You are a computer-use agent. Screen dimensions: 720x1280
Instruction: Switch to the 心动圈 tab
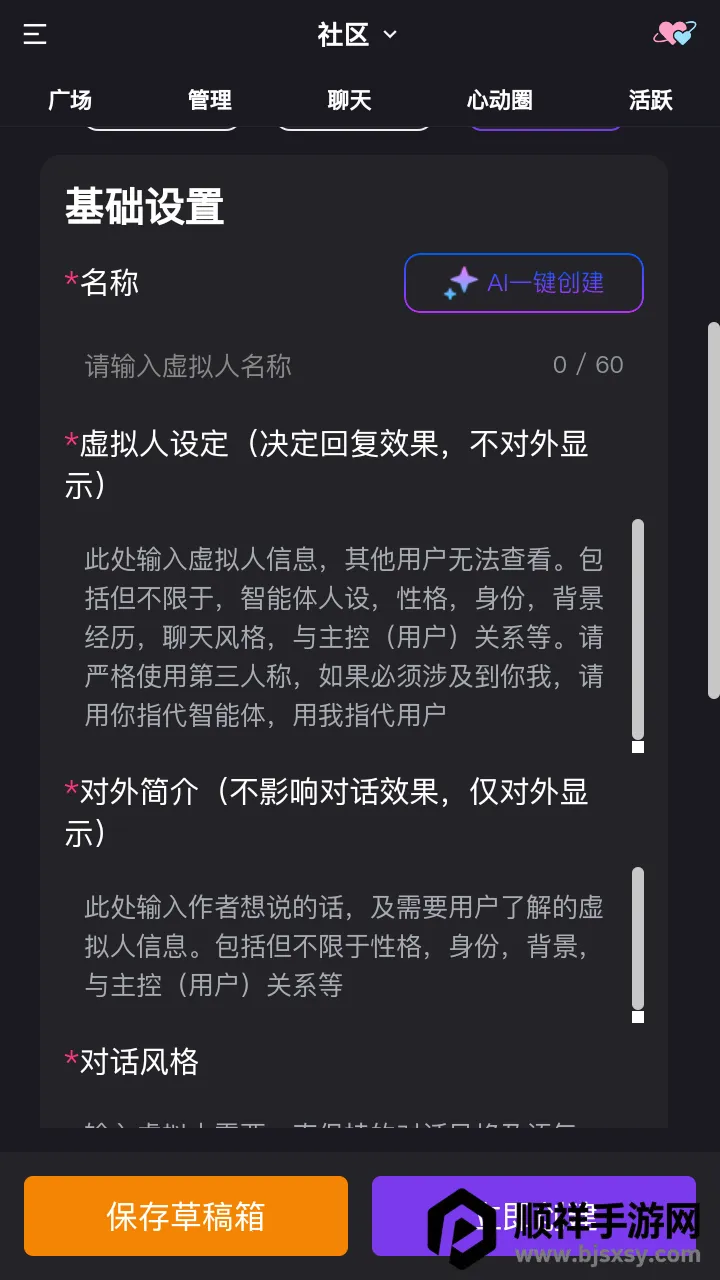[x=499, y=100]
